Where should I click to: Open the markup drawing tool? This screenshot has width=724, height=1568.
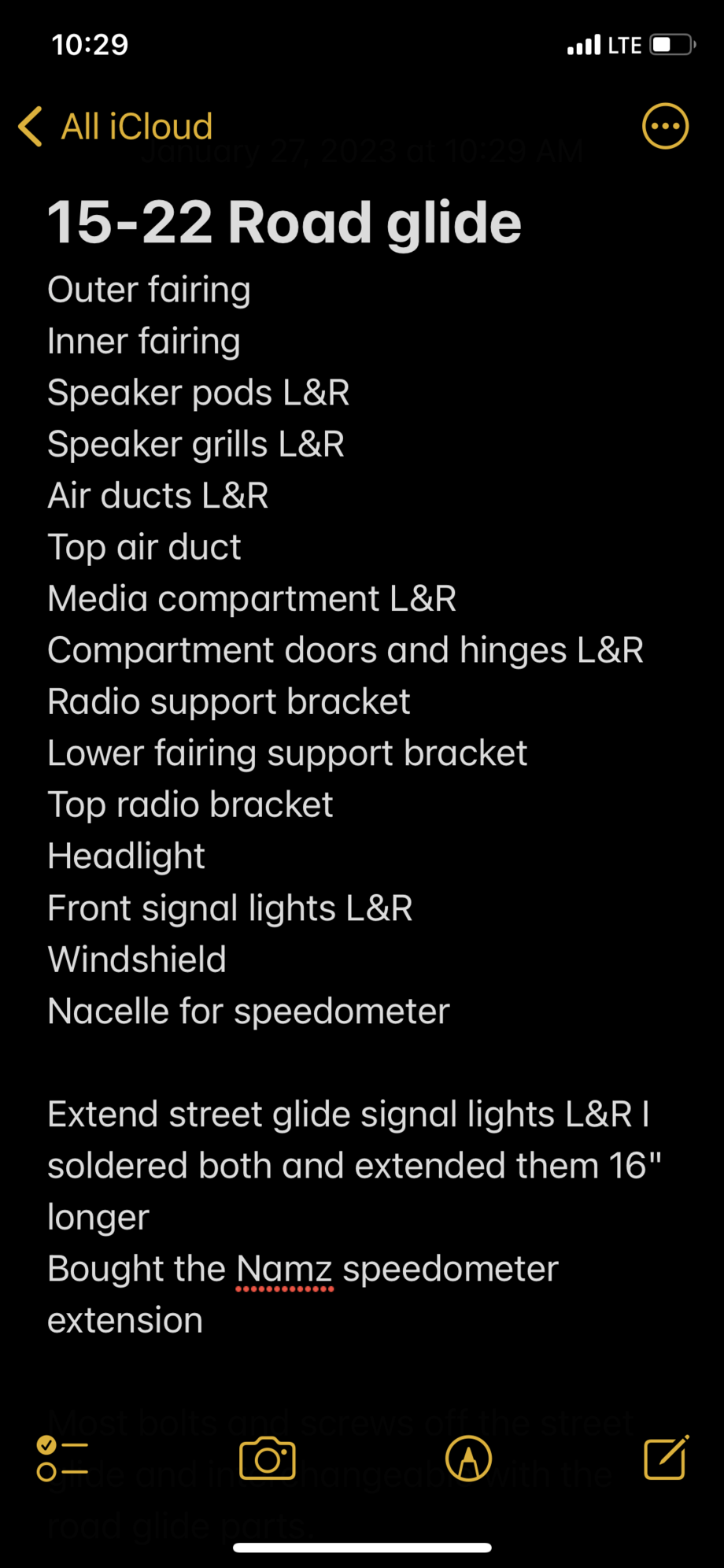coord(468,1459)
